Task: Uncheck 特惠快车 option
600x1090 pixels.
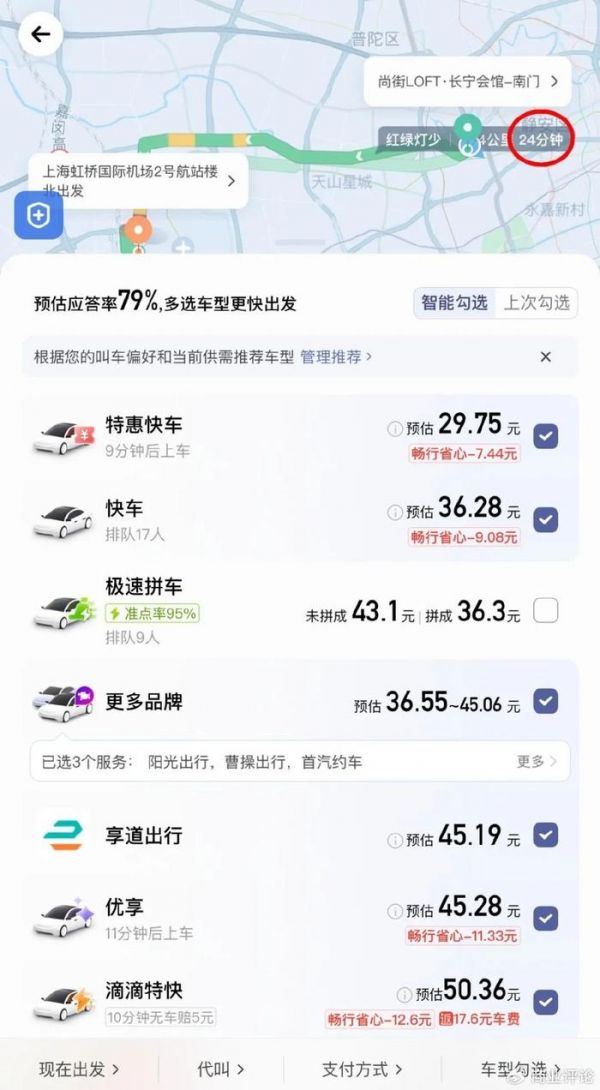Action: coord(546,436)
